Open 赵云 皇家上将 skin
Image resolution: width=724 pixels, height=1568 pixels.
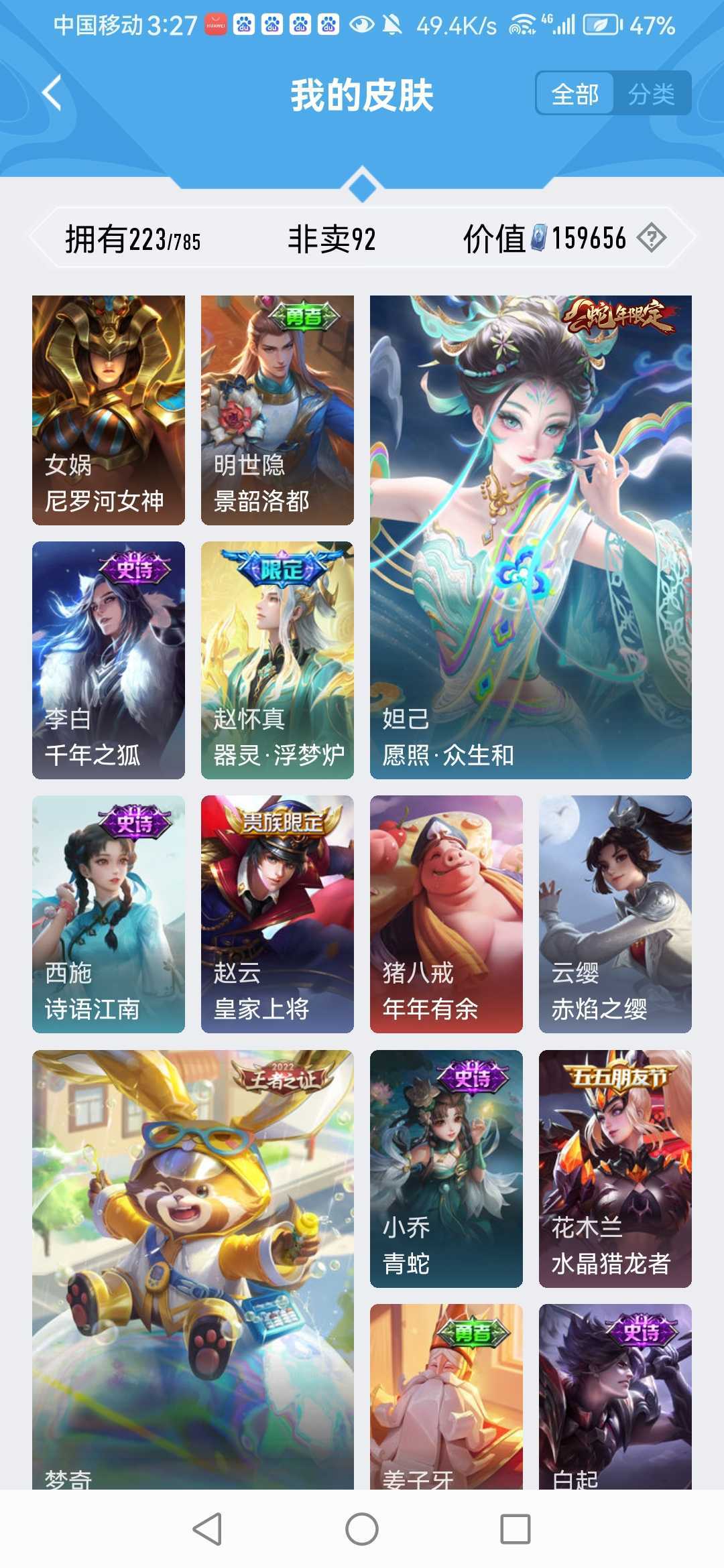pos(278,913)
